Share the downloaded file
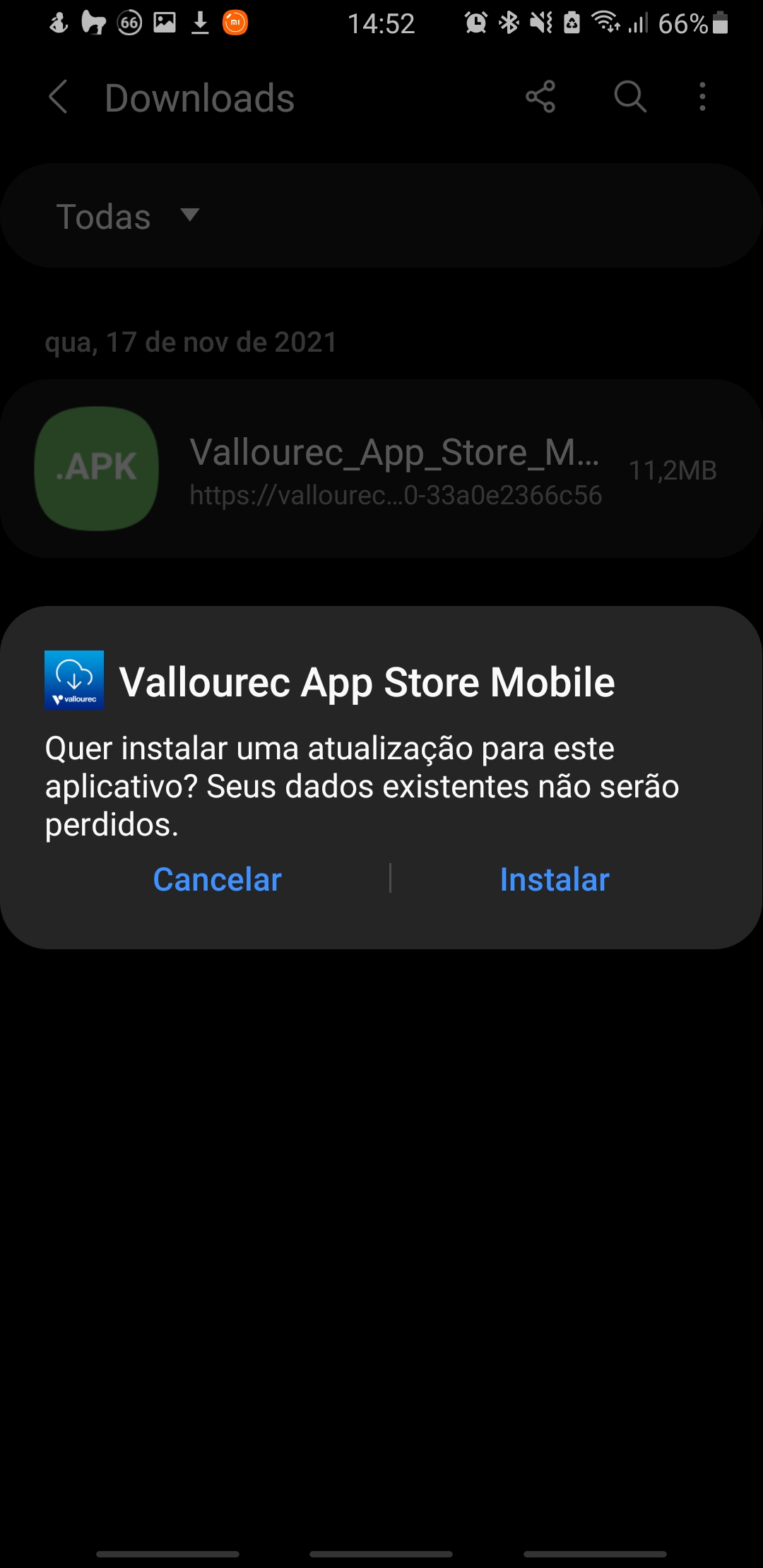Viewport: 763px width, 1568px height. [540, 97]
